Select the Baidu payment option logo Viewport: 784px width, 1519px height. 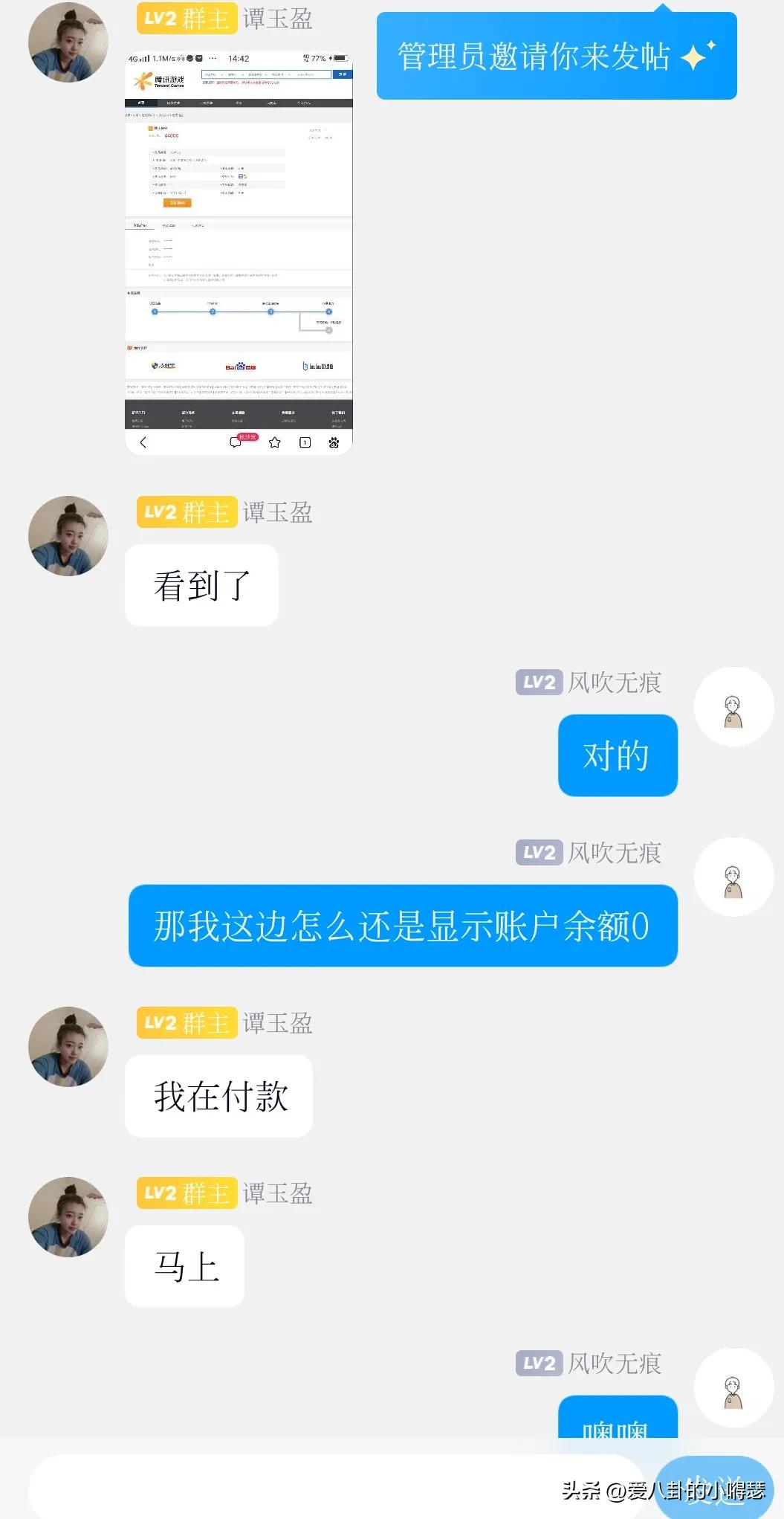click(x=240, y=367)
